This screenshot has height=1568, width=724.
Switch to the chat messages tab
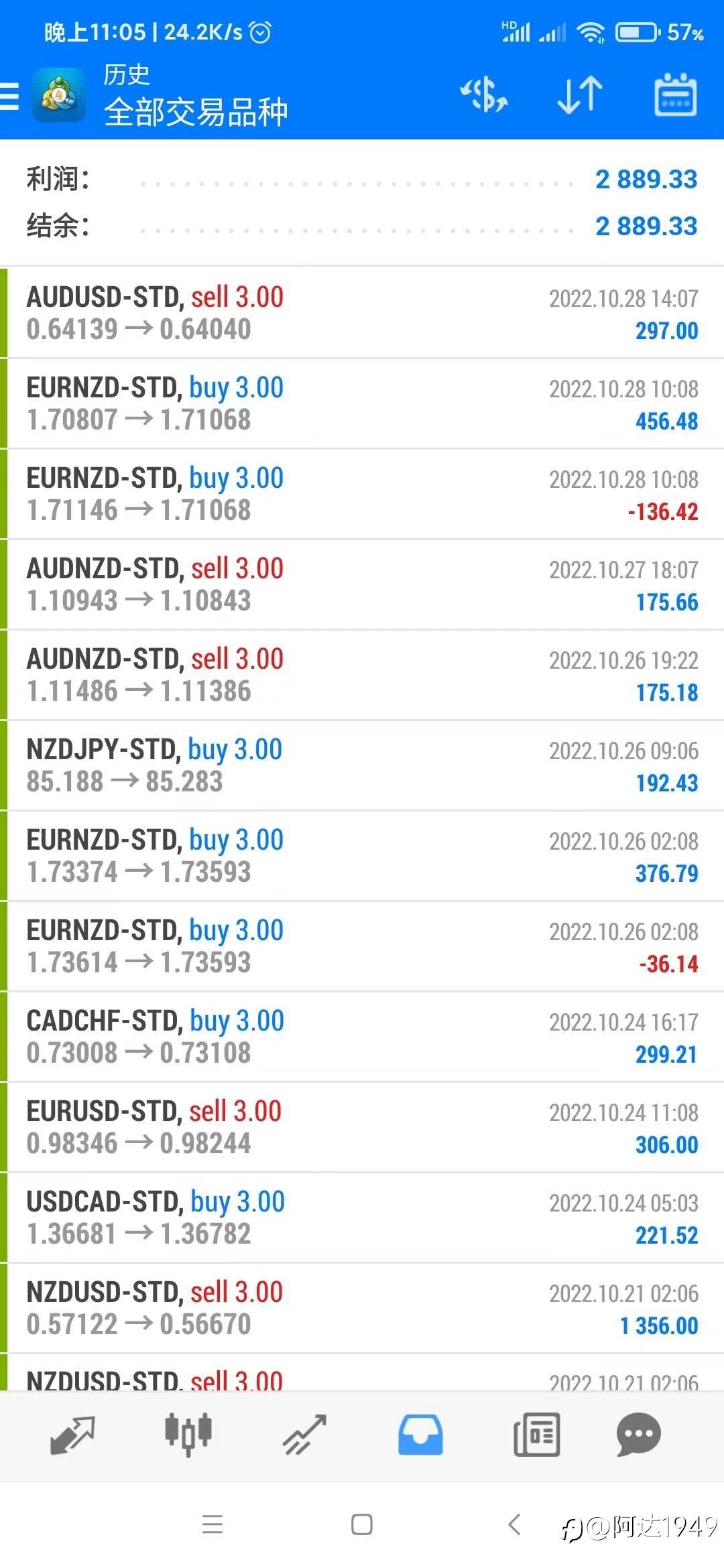638,1435
